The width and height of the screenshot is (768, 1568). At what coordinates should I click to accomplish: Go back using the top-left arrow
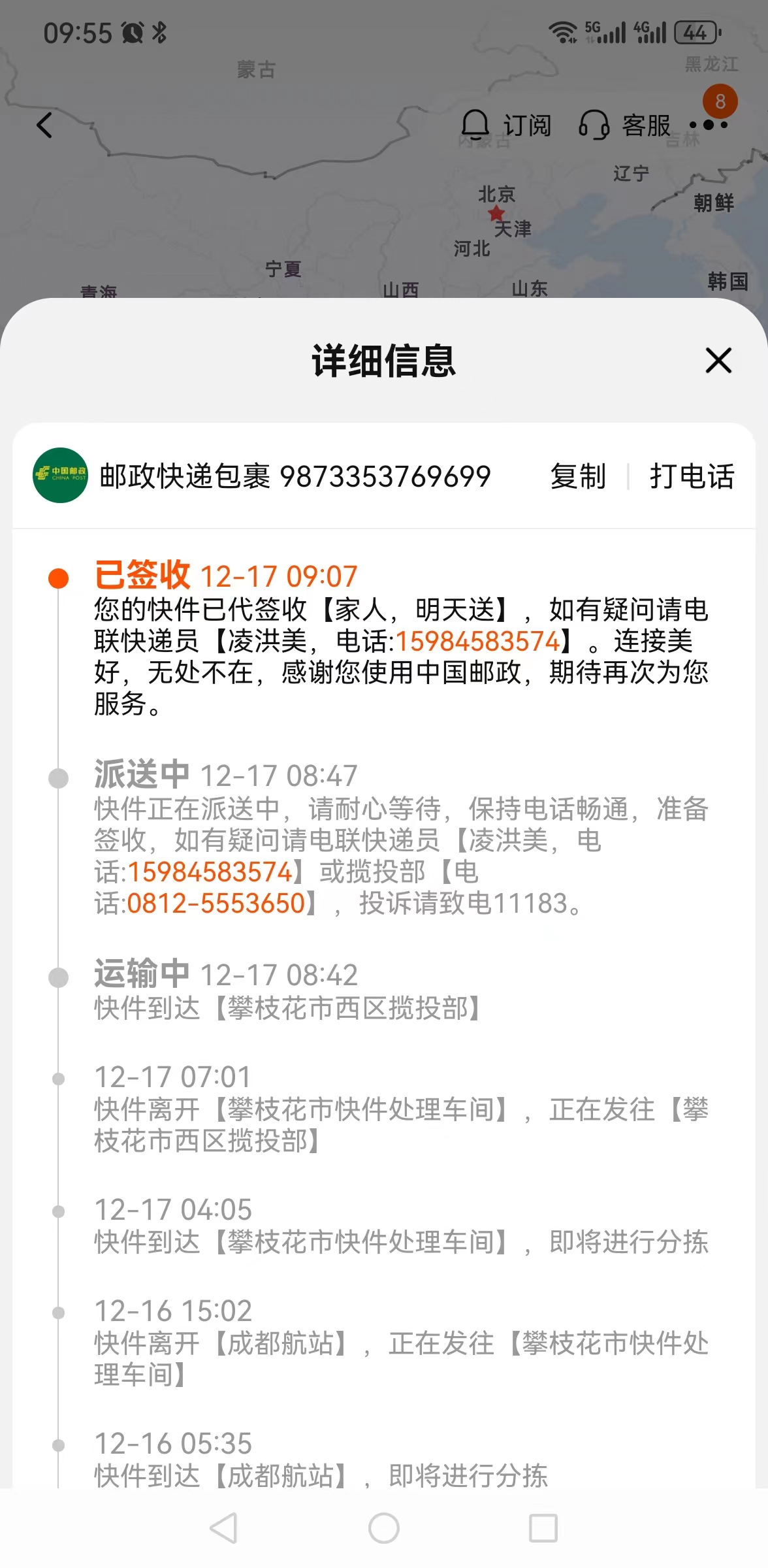pos(44,125)
